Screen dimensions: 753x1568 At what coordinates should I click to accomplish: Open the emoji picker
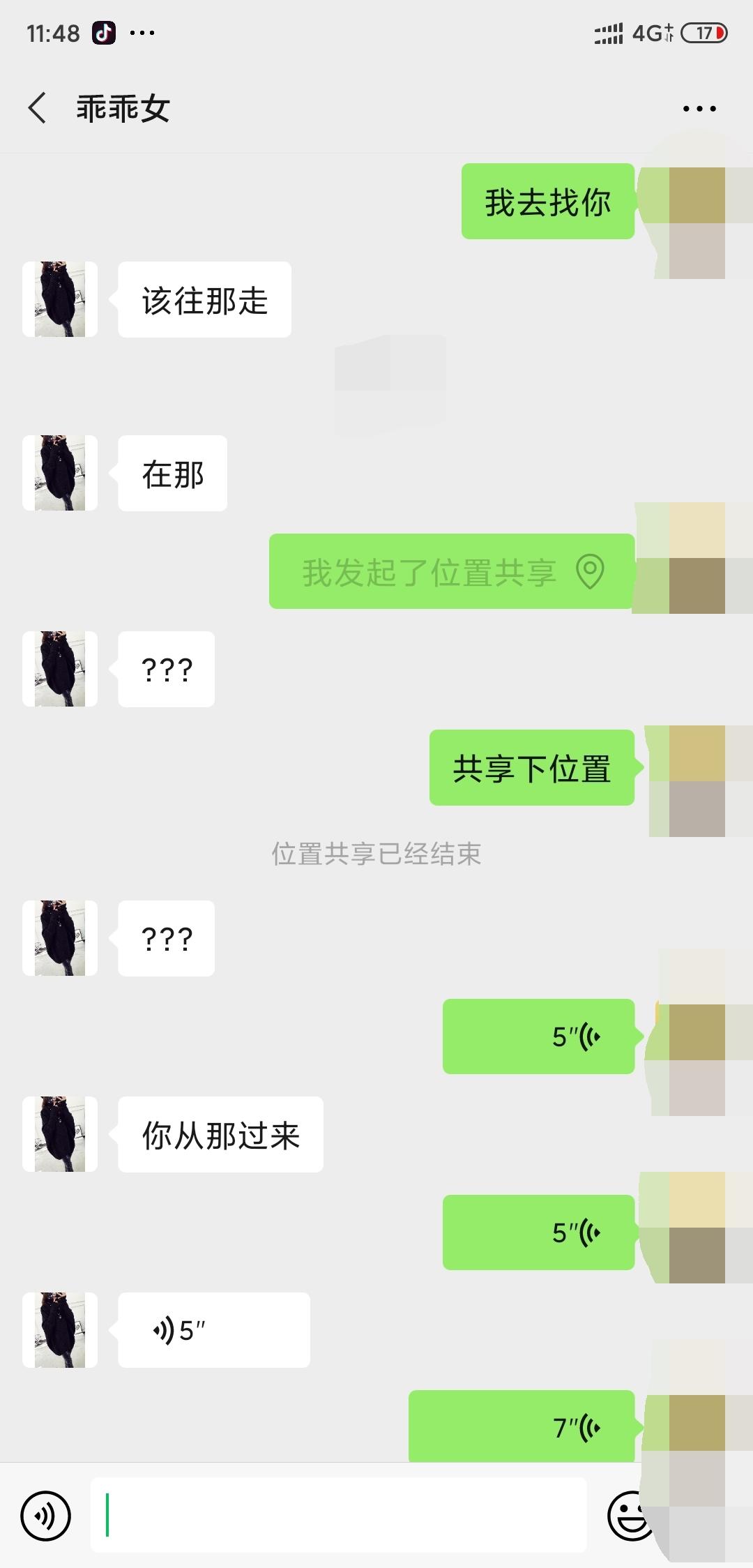(630, 1515)
